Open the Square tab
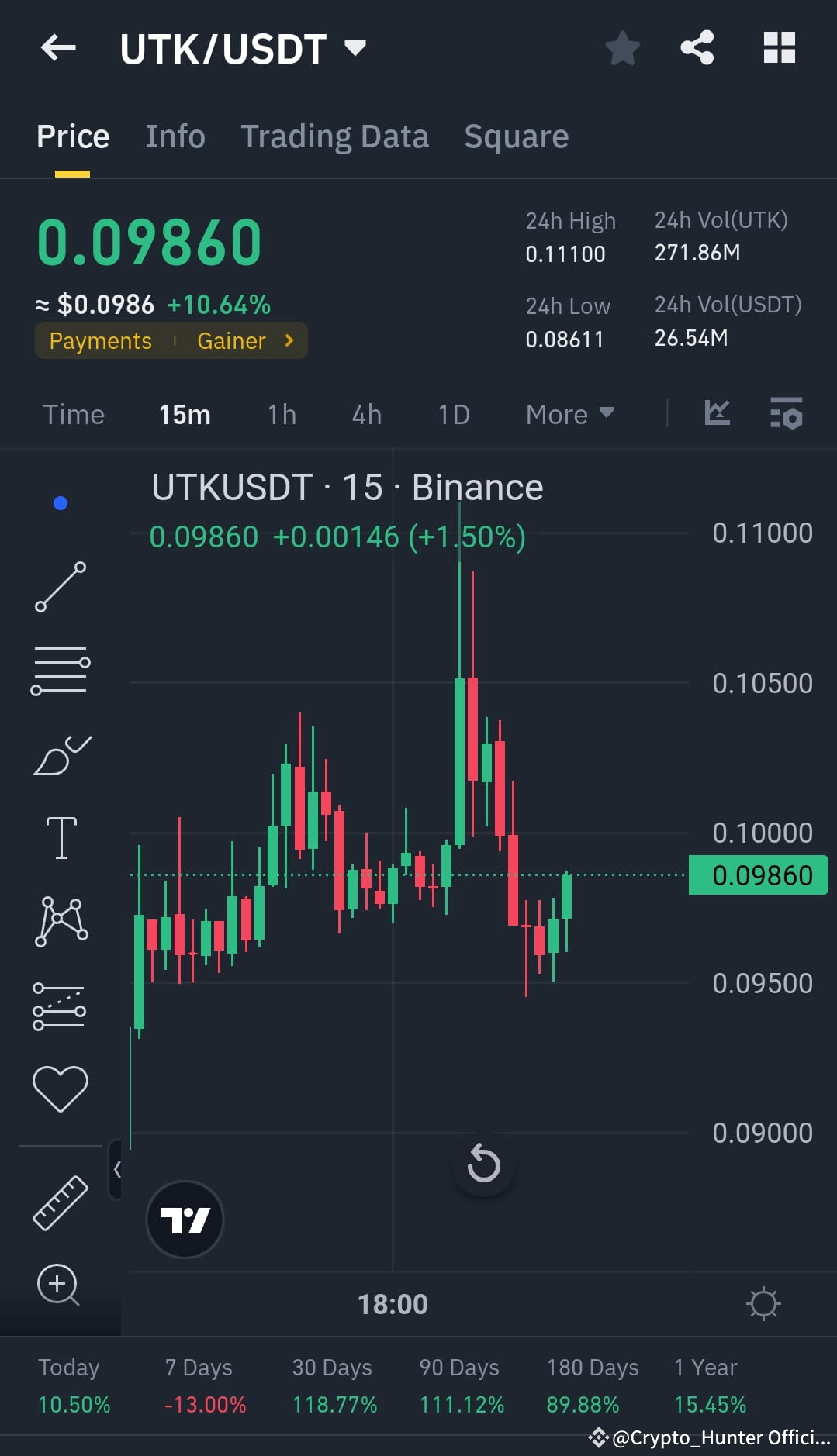Screen dimensions: 837x1456 pyautogui.click(x=516, y=136)
